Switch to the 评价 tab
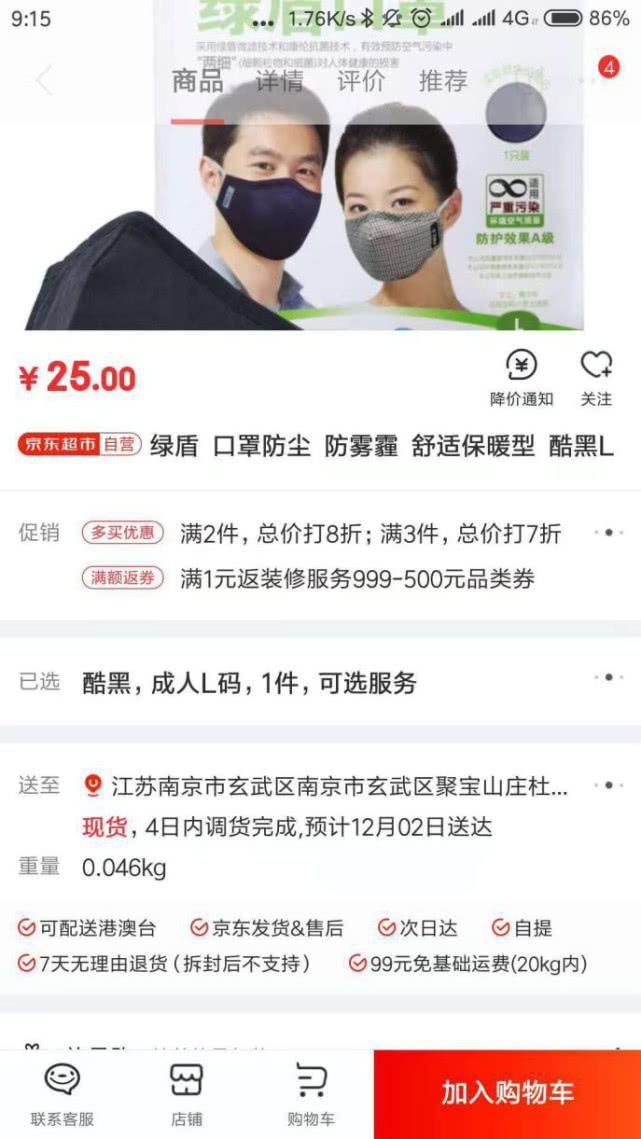The height and width of the screenshot is (1139, 641). coord(360,81)
